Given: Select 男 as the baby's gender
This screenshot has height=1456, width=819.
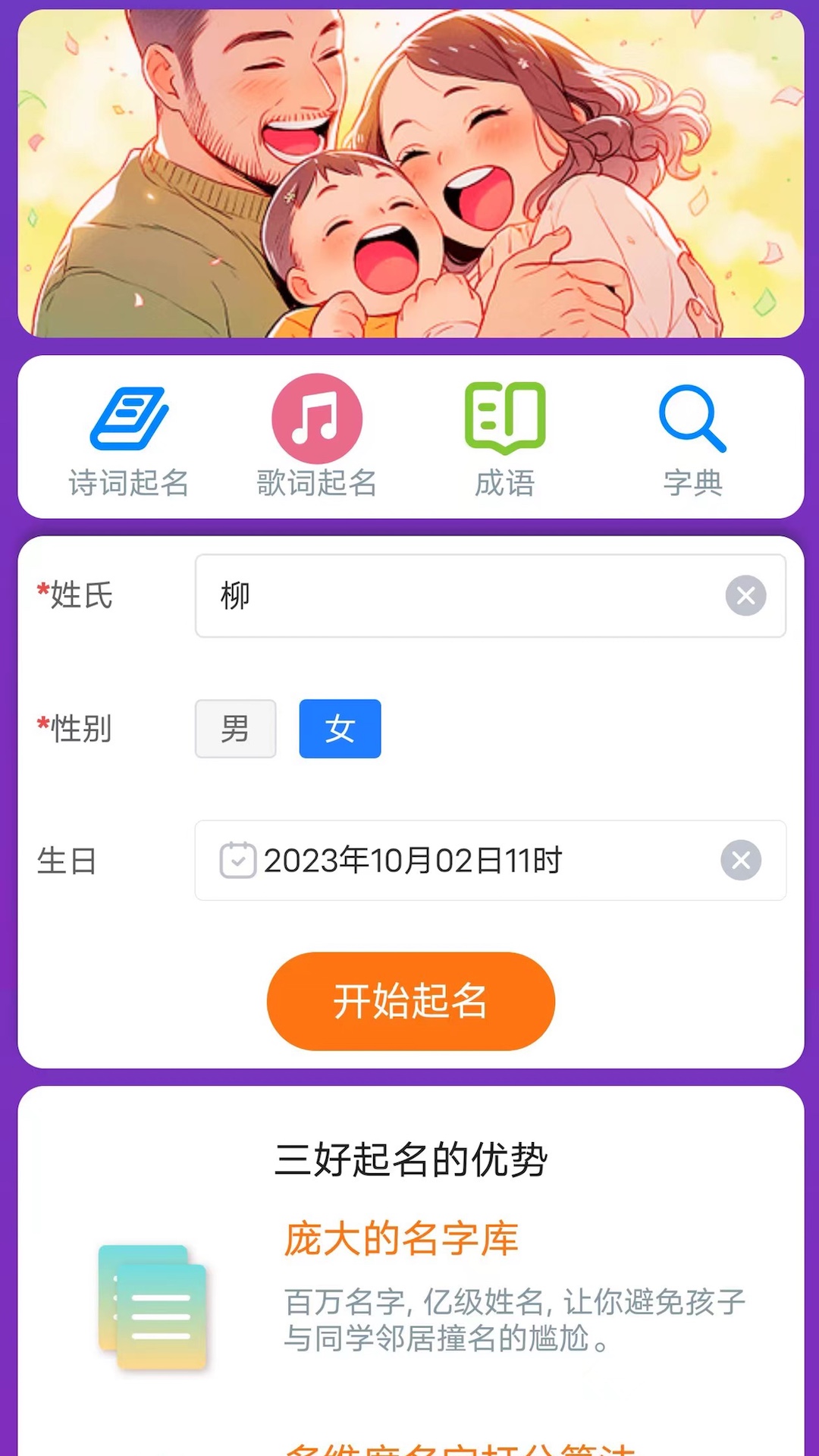Looking at the screenshot, I should point(235,729).
